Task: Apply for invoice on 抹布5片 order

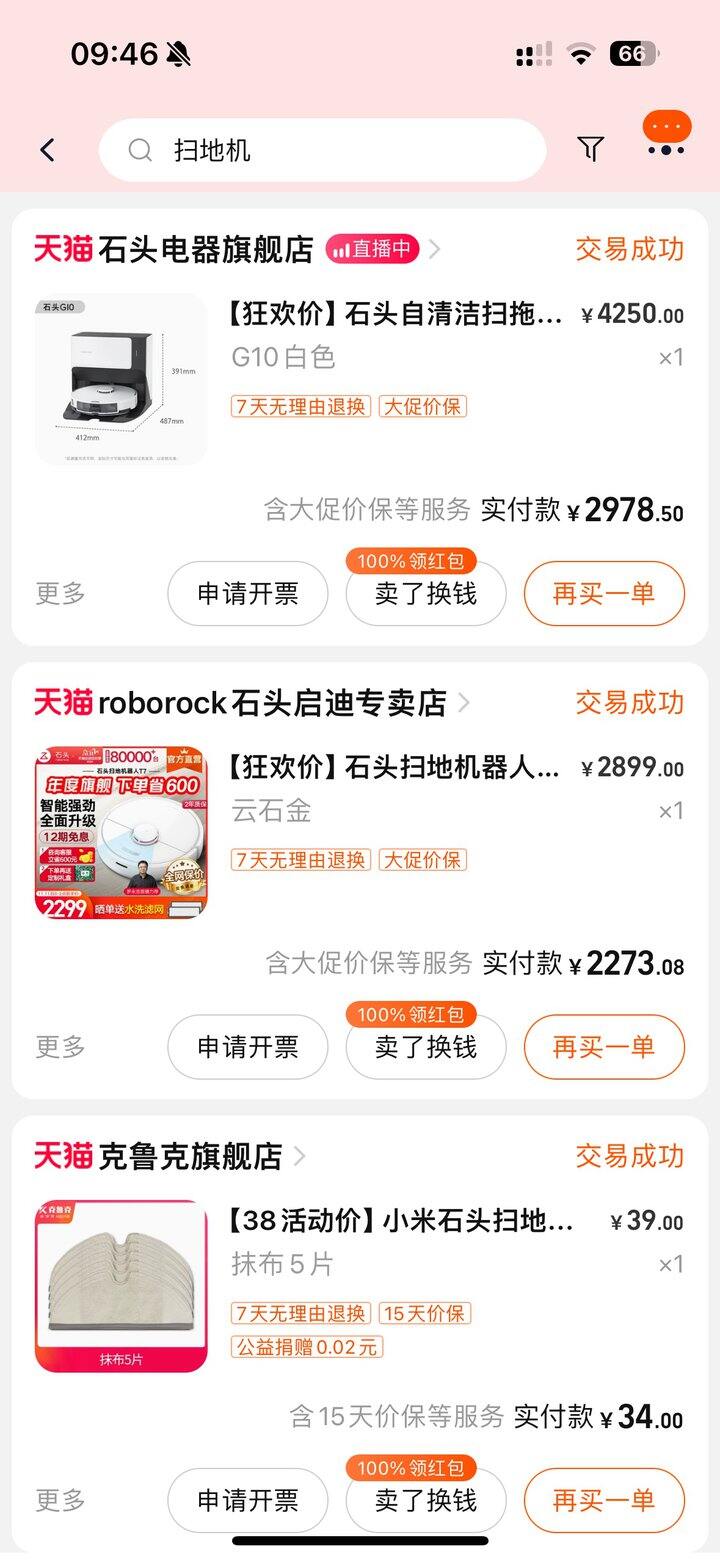Action: point(248,1500)
